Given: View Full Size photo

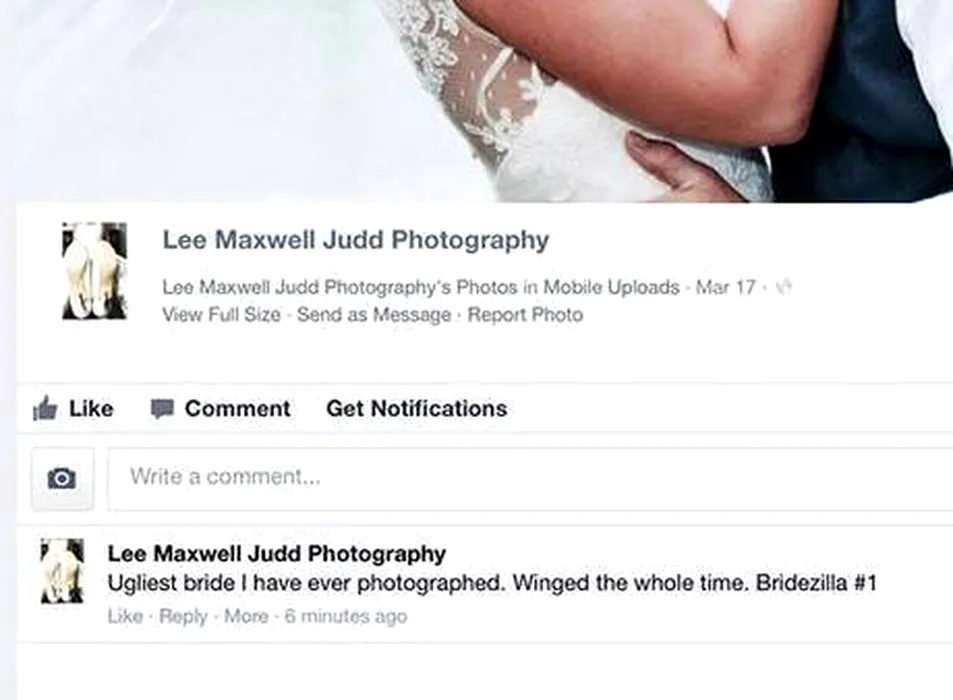Looking at the screenshot, I should [x=221, y=315].
